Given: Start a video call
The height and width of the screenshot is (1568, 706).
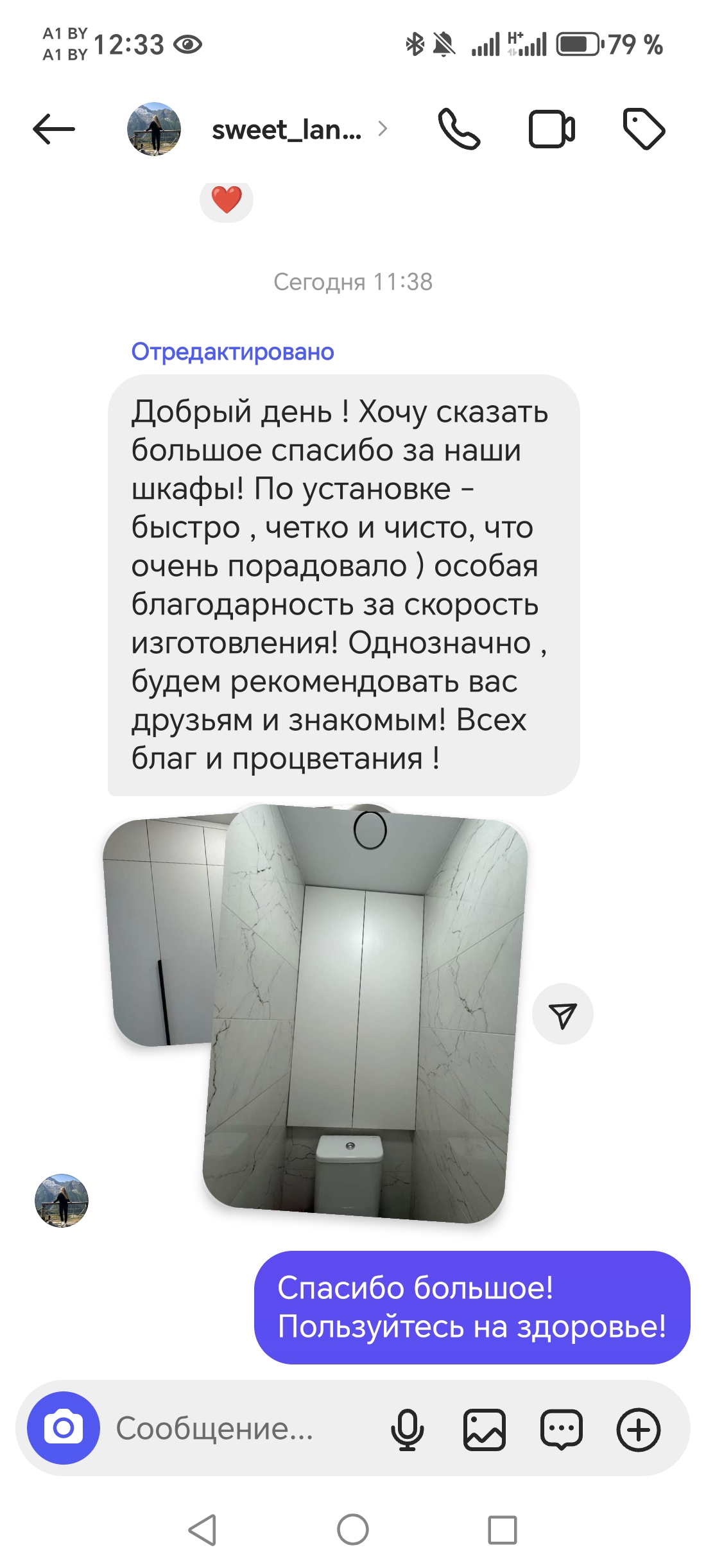Looking at the screenshot, I should (552, 129).
